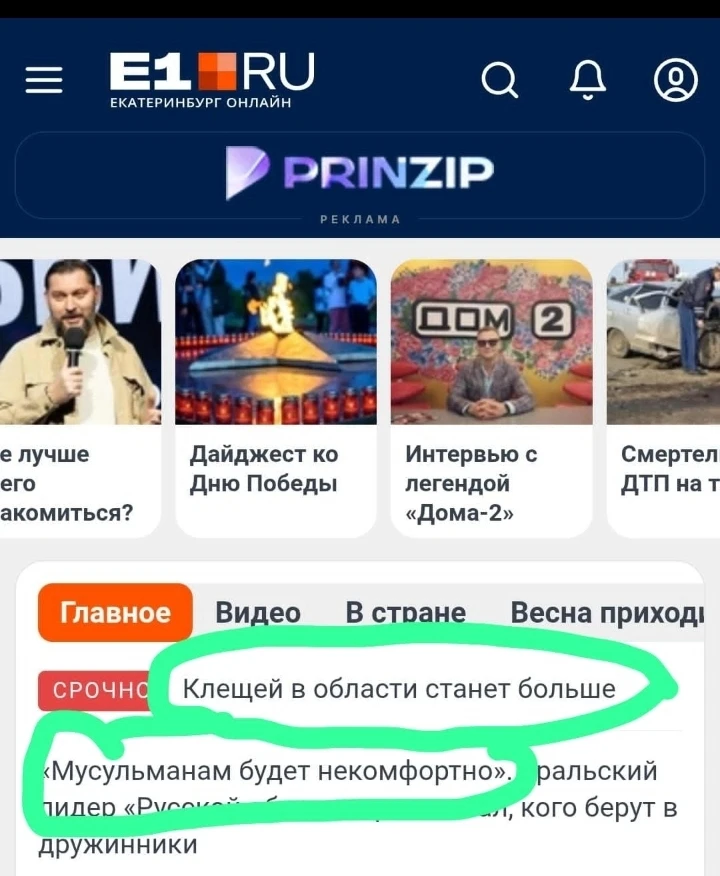The width and height of the screenshot is (720, 876).
Task: Open the search magnifier icon
Action: [x=499, y=81]
